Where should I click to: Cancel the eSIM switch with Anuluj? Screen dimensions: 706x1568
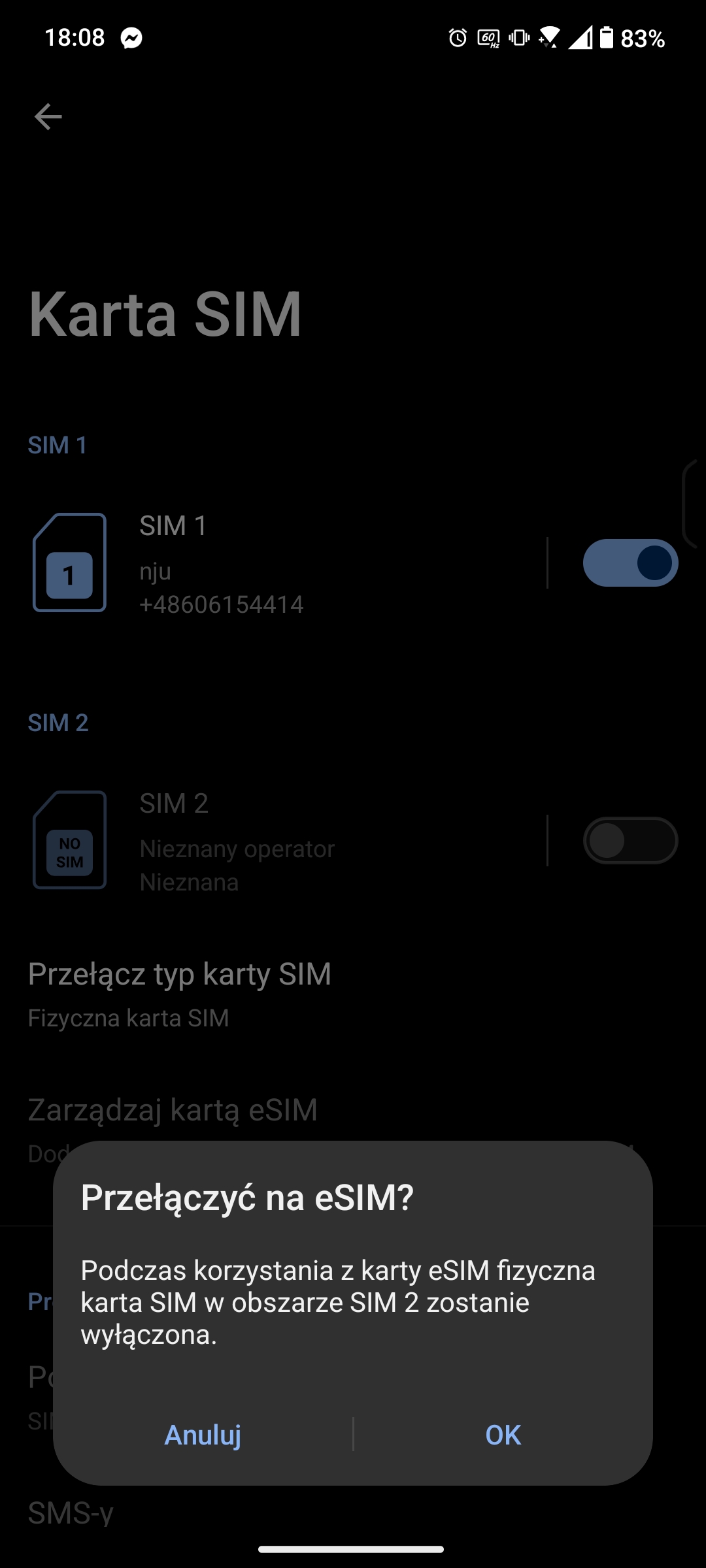click(x=203, y=1435)
